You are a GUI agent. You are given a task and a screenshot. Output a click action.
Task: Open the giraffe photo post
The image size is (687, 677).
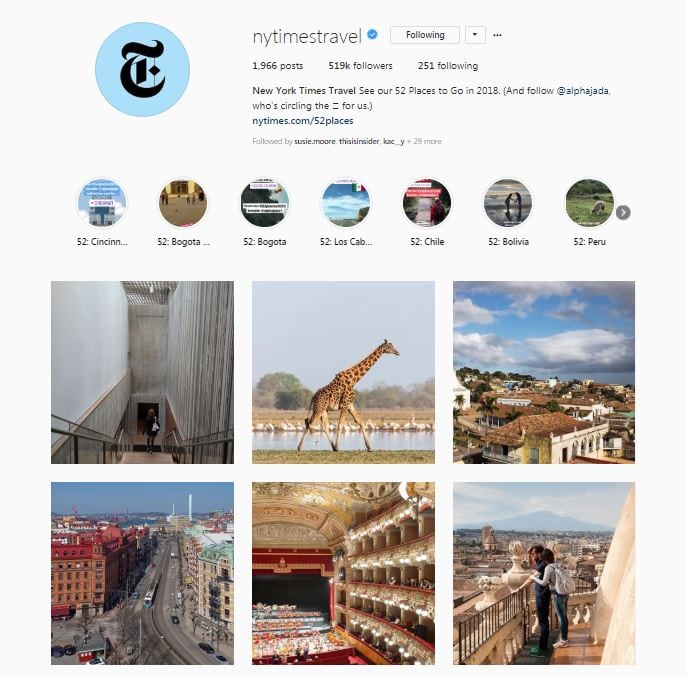[x=343, y=372]
